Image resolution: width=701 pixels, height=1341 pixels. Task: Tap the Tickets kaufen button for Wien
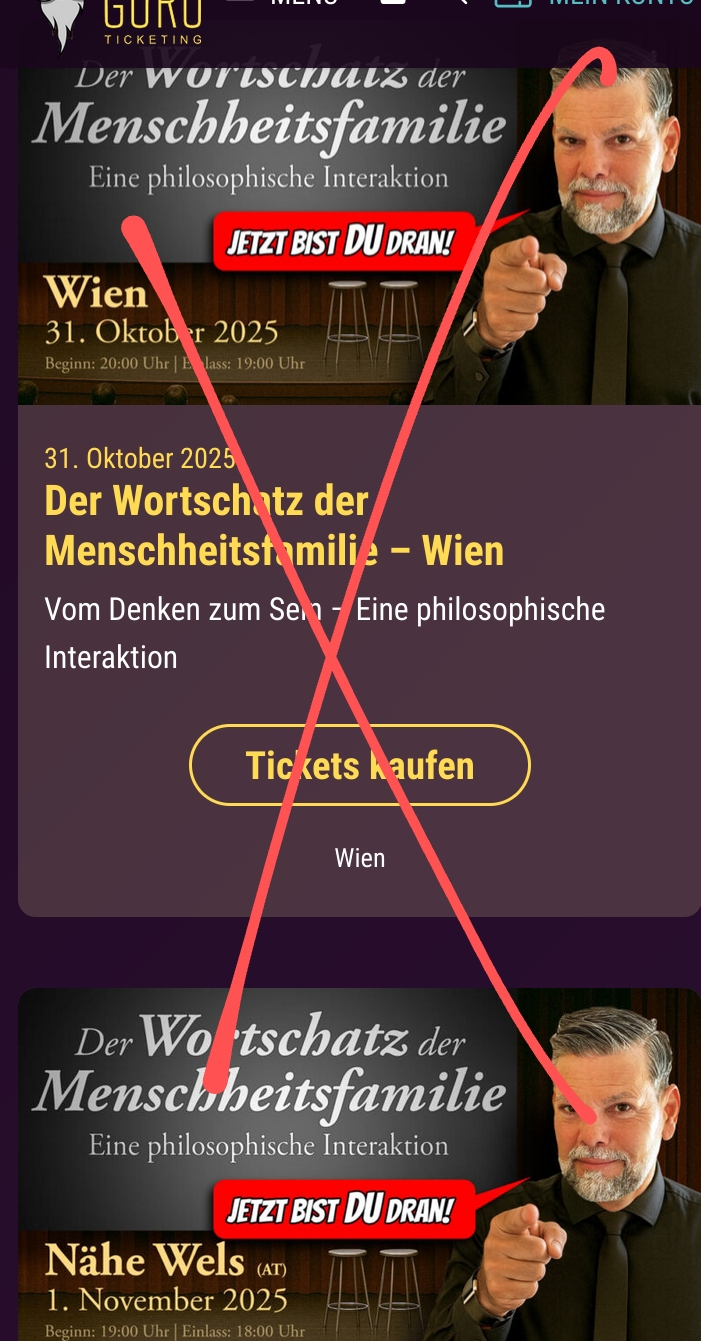[x=359, y=765]
